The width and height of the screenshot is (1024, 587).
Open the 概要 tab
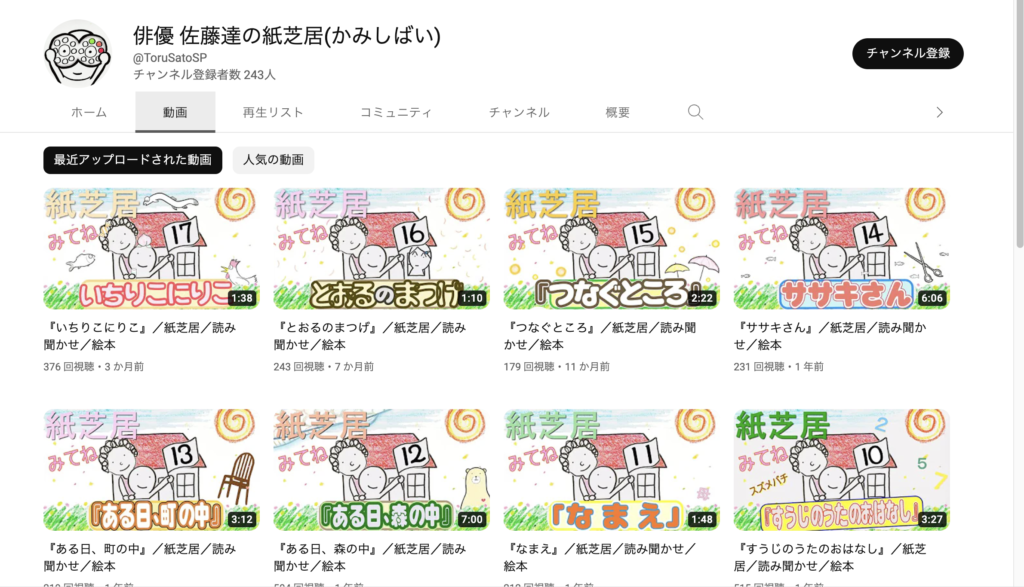[618, 112]
